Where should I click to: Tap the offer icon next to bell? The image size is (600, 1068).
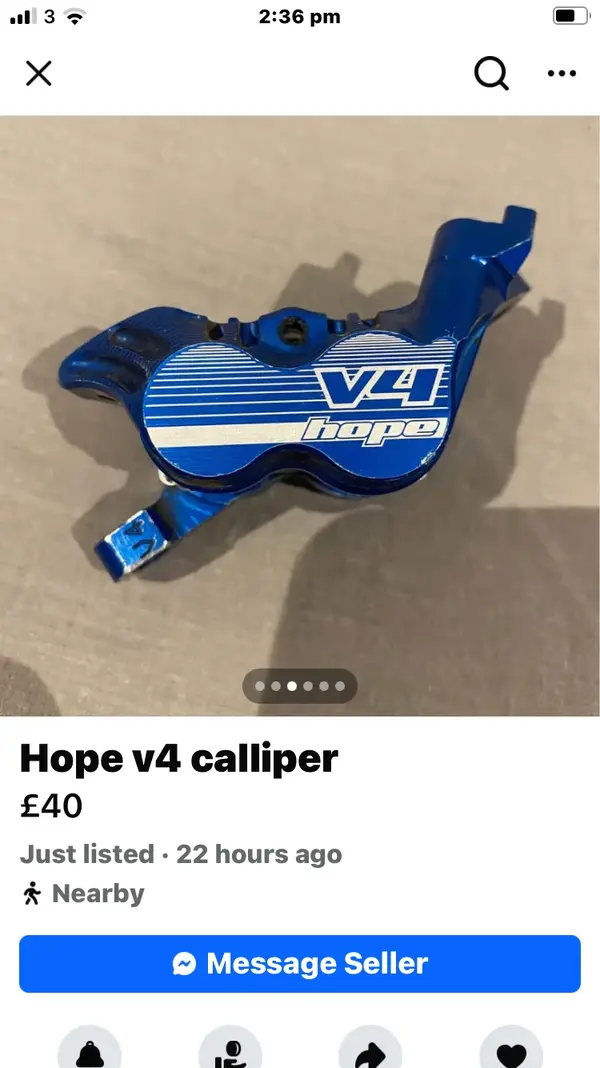230,1050
